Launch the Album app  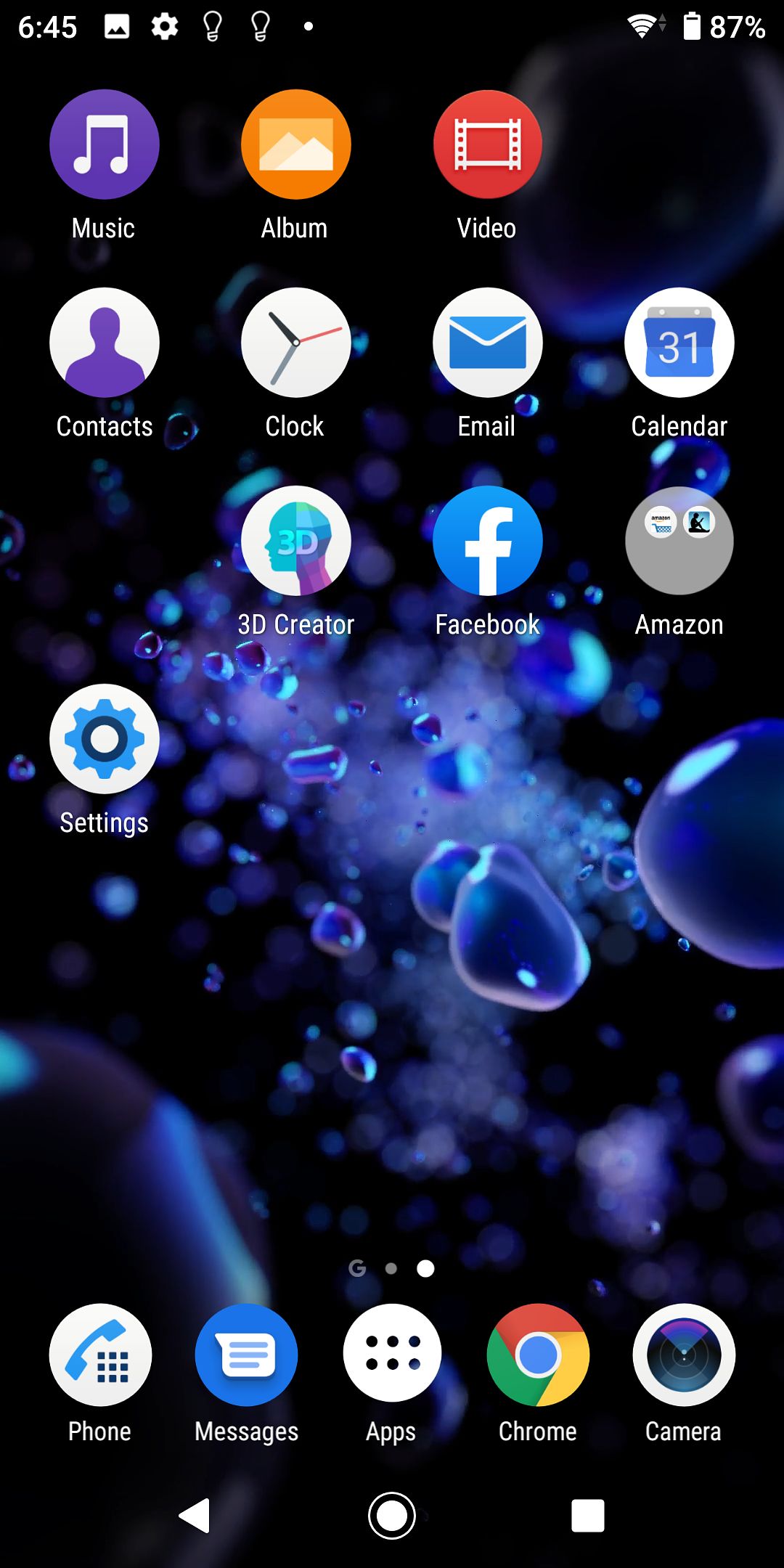pyautogui.click(x=295, y=144)
